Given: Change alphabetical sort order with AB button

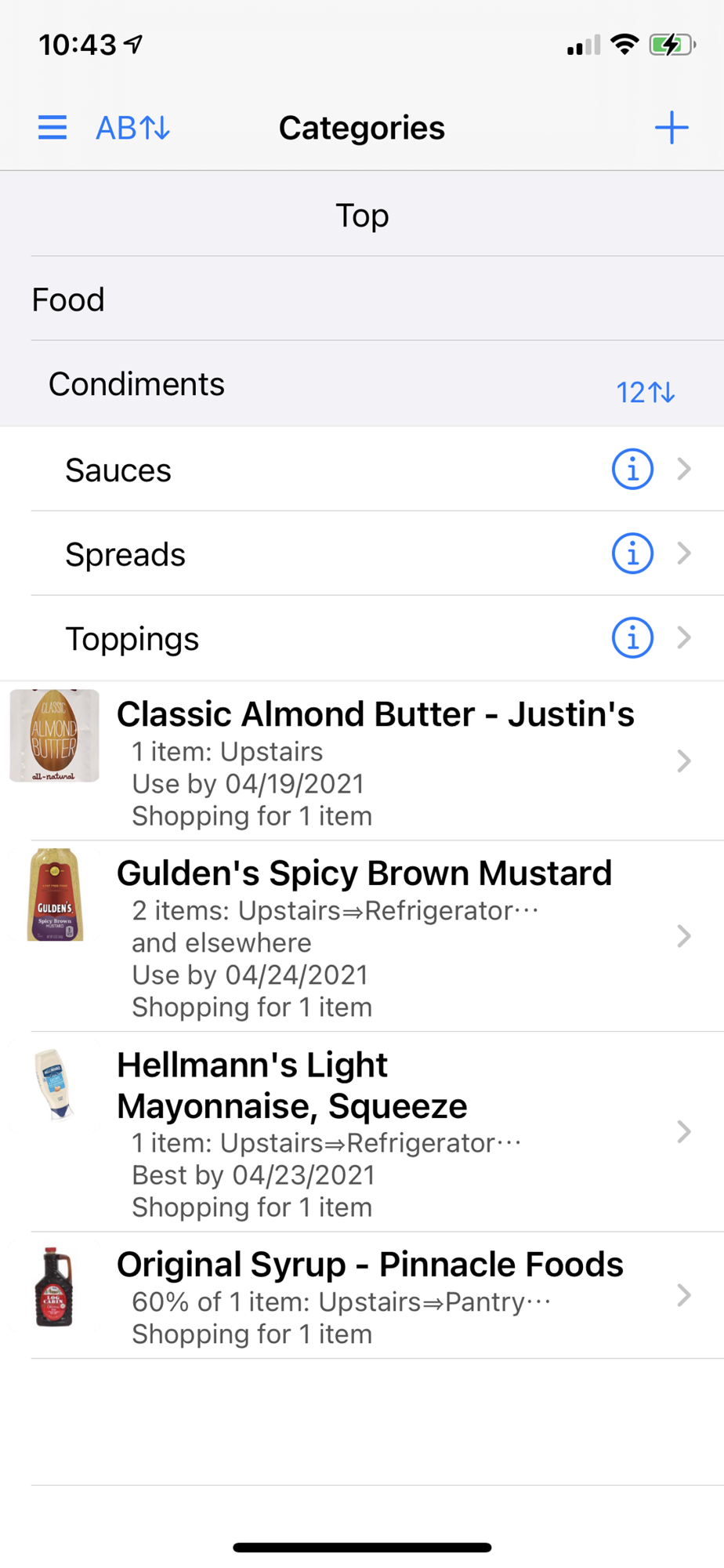Looking at the screenshot, I should pyautogui.click(x=132, y=127).
